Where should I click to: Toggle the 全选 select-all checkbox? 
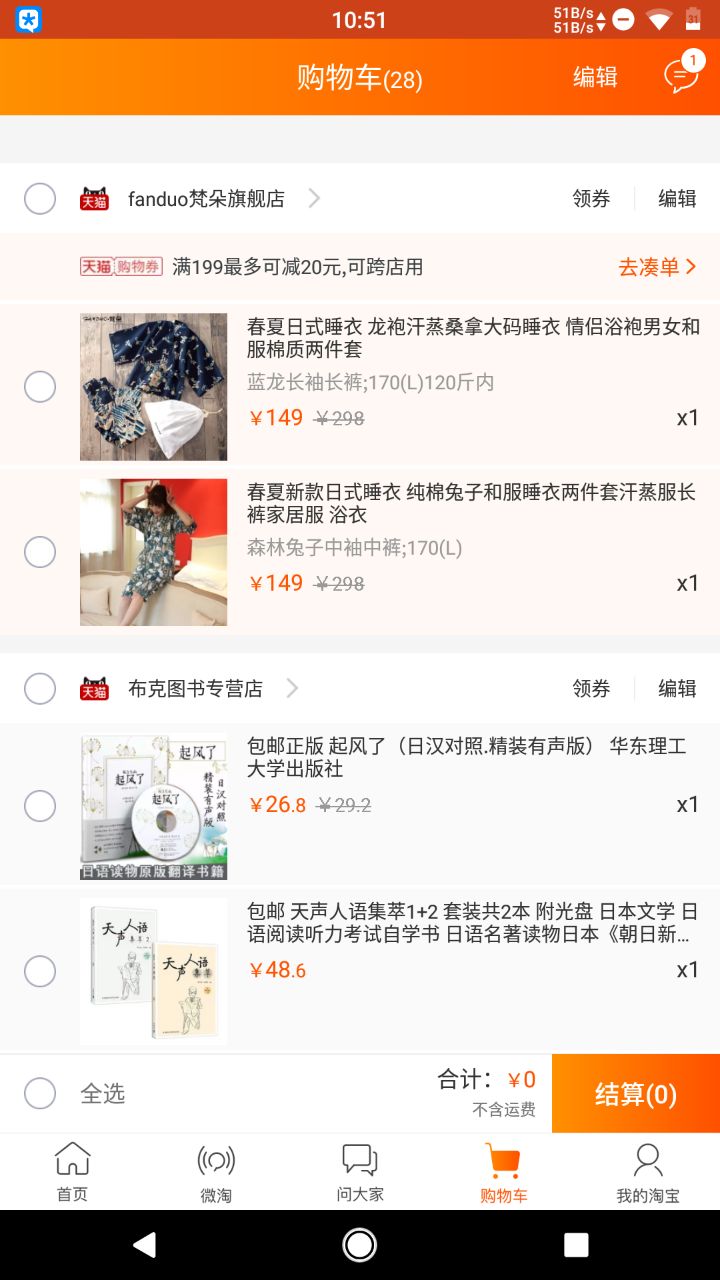40,1093
